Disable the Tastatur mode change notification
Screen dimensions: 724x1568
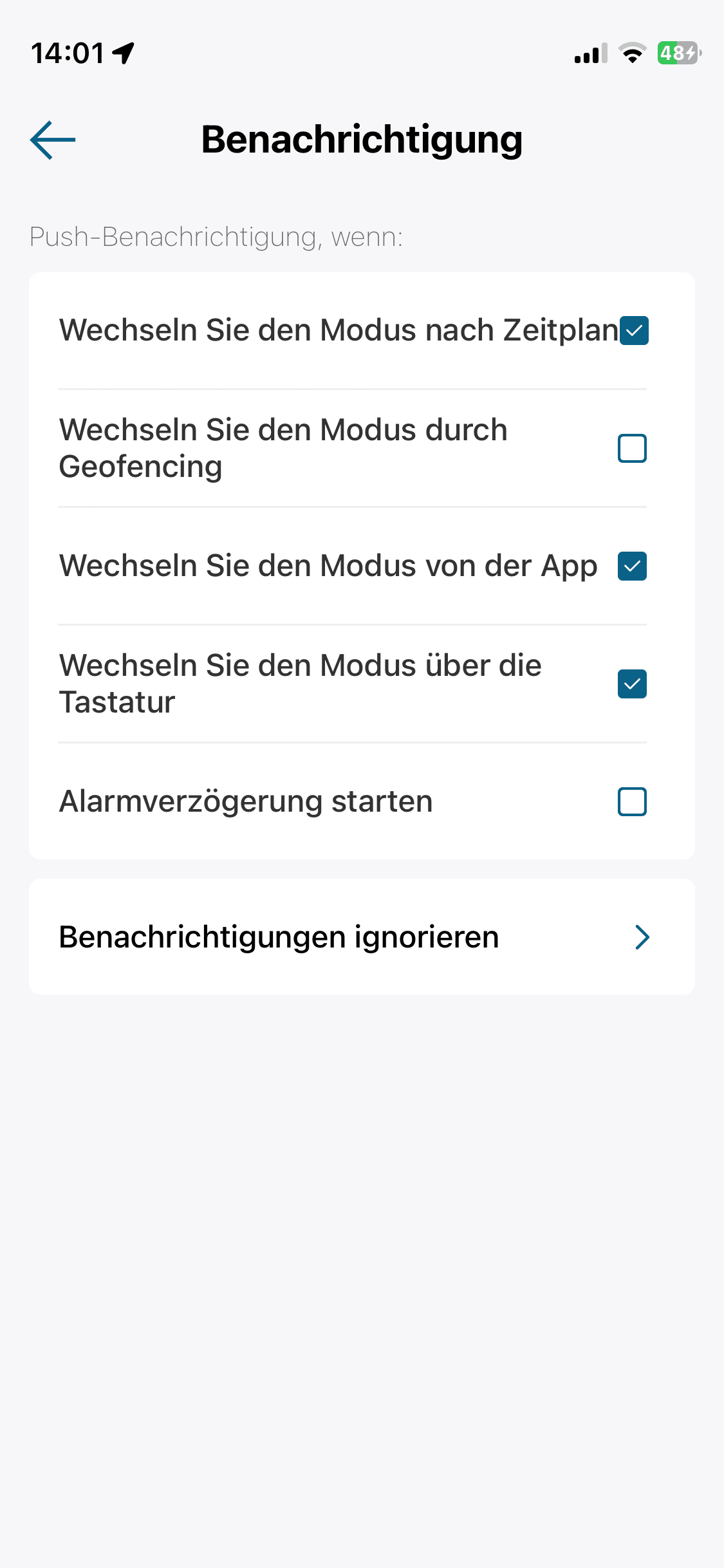pos(632,684)
